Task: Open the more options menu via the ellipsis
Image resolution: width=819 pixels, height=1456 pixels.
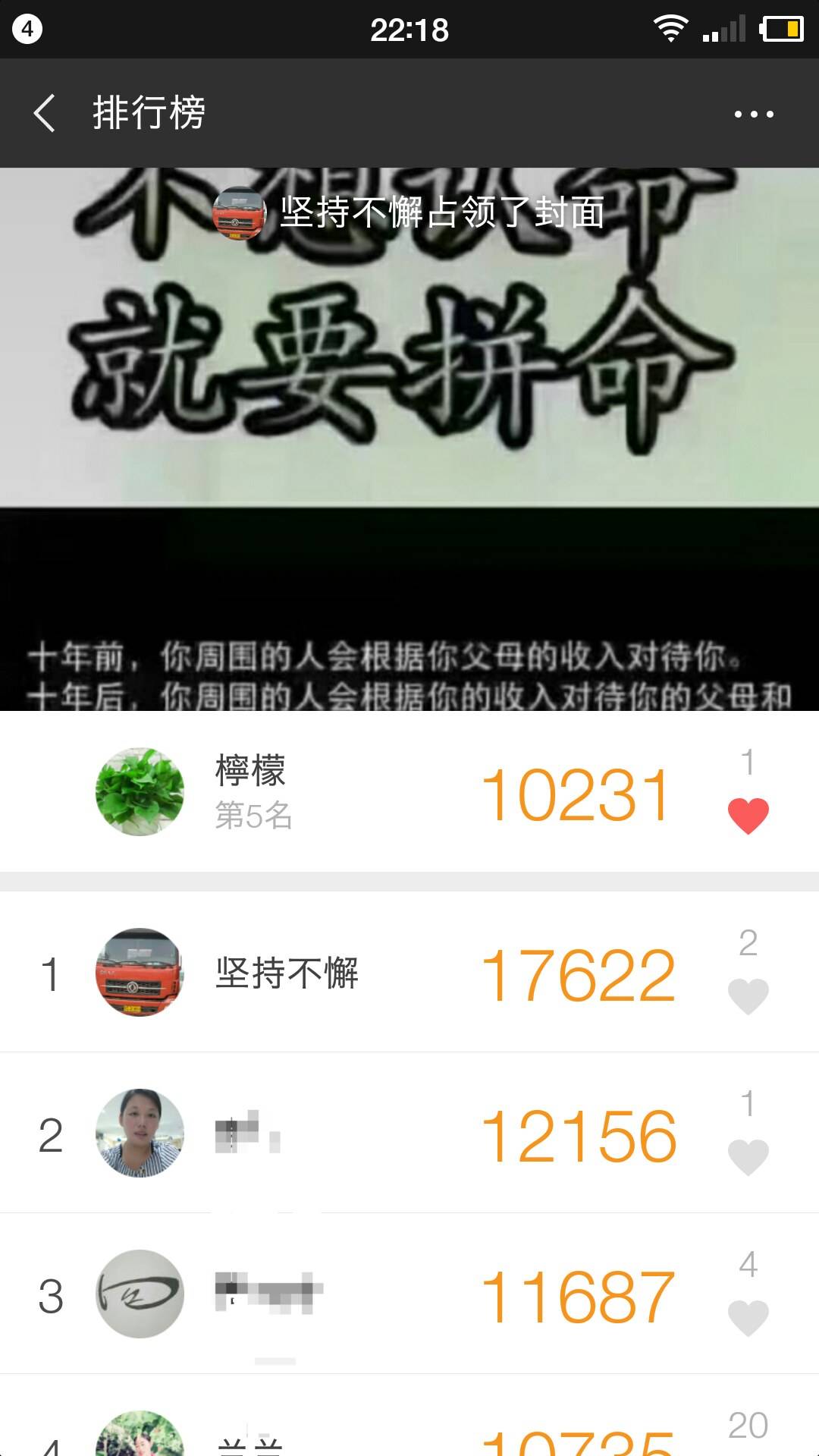Action: click(752, 114)
